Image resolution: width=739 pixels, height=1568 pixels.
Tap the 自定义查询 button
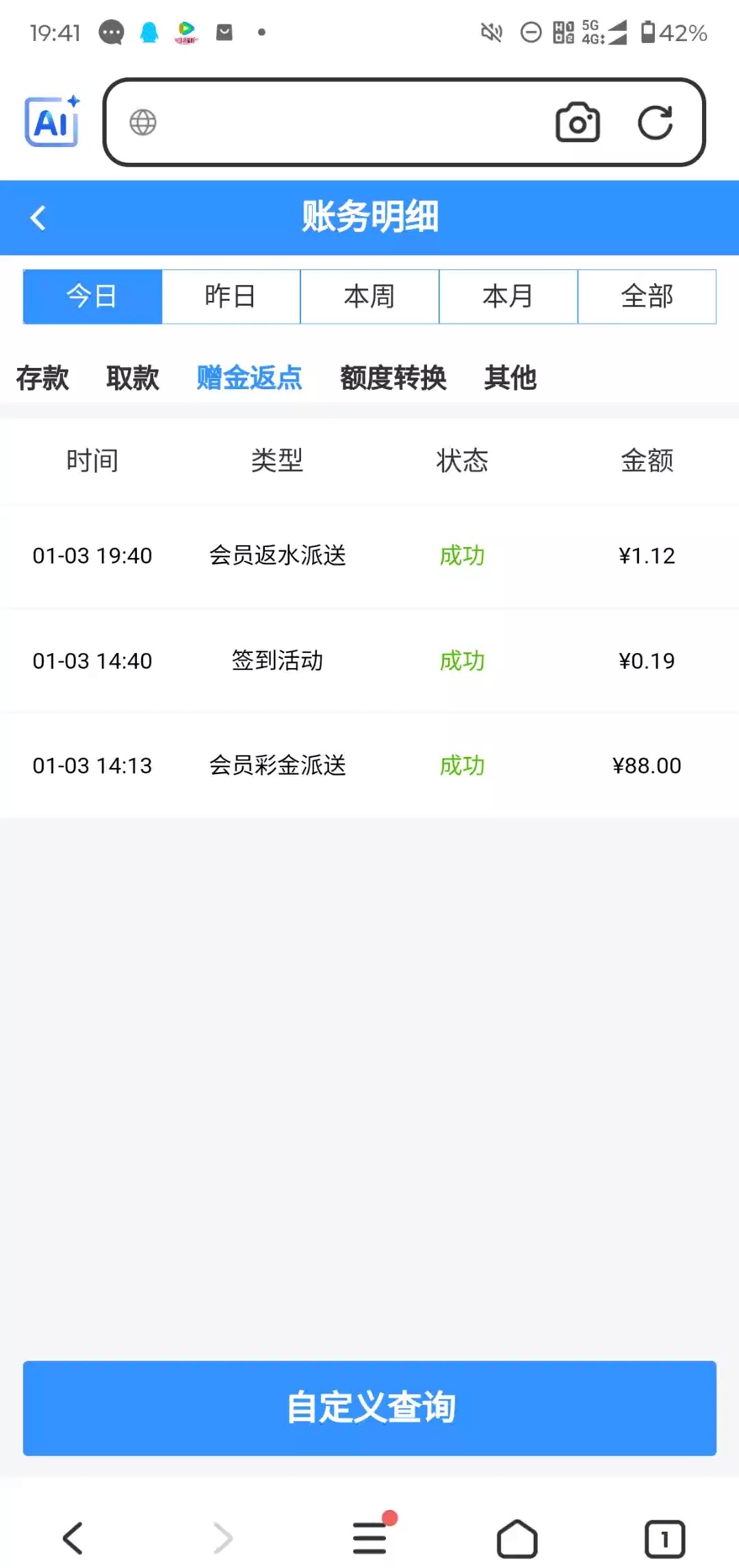(369, 1407)
